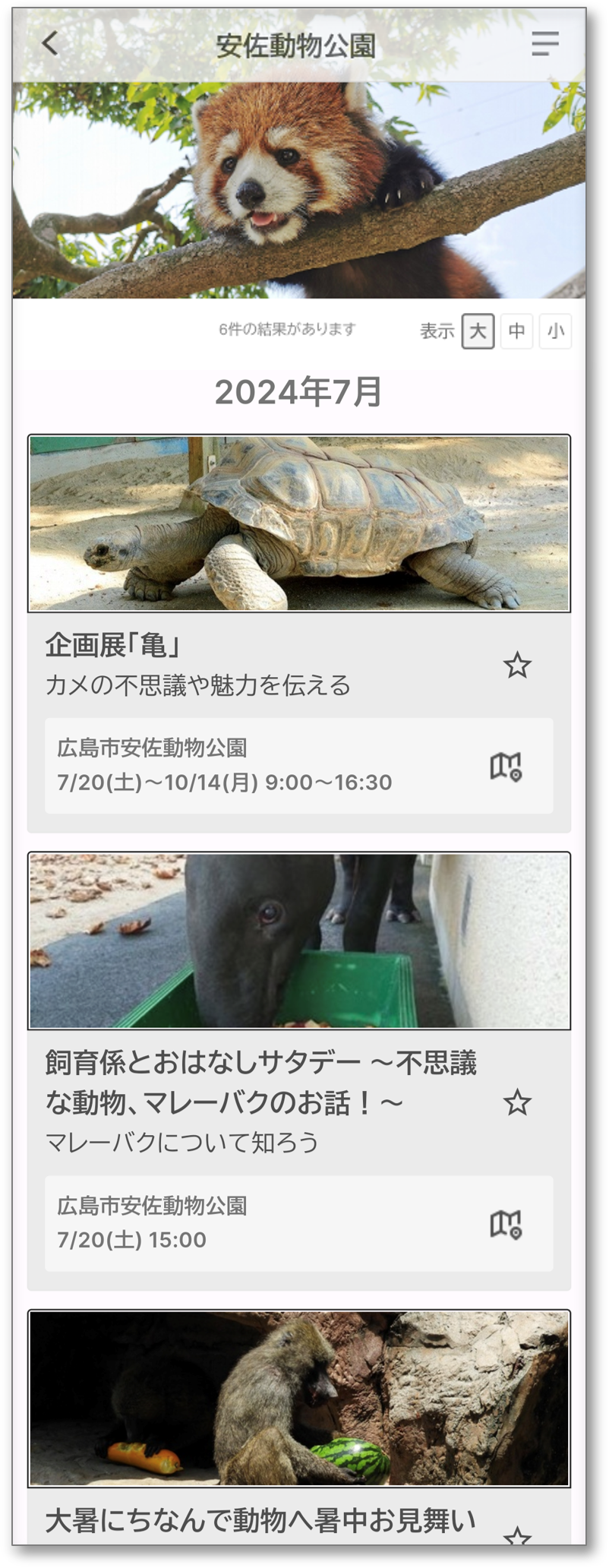Favorite the 企画展「亀」 event
Image resolution: width=609 pixels, height=1568 pixels.
click(517, 665)
